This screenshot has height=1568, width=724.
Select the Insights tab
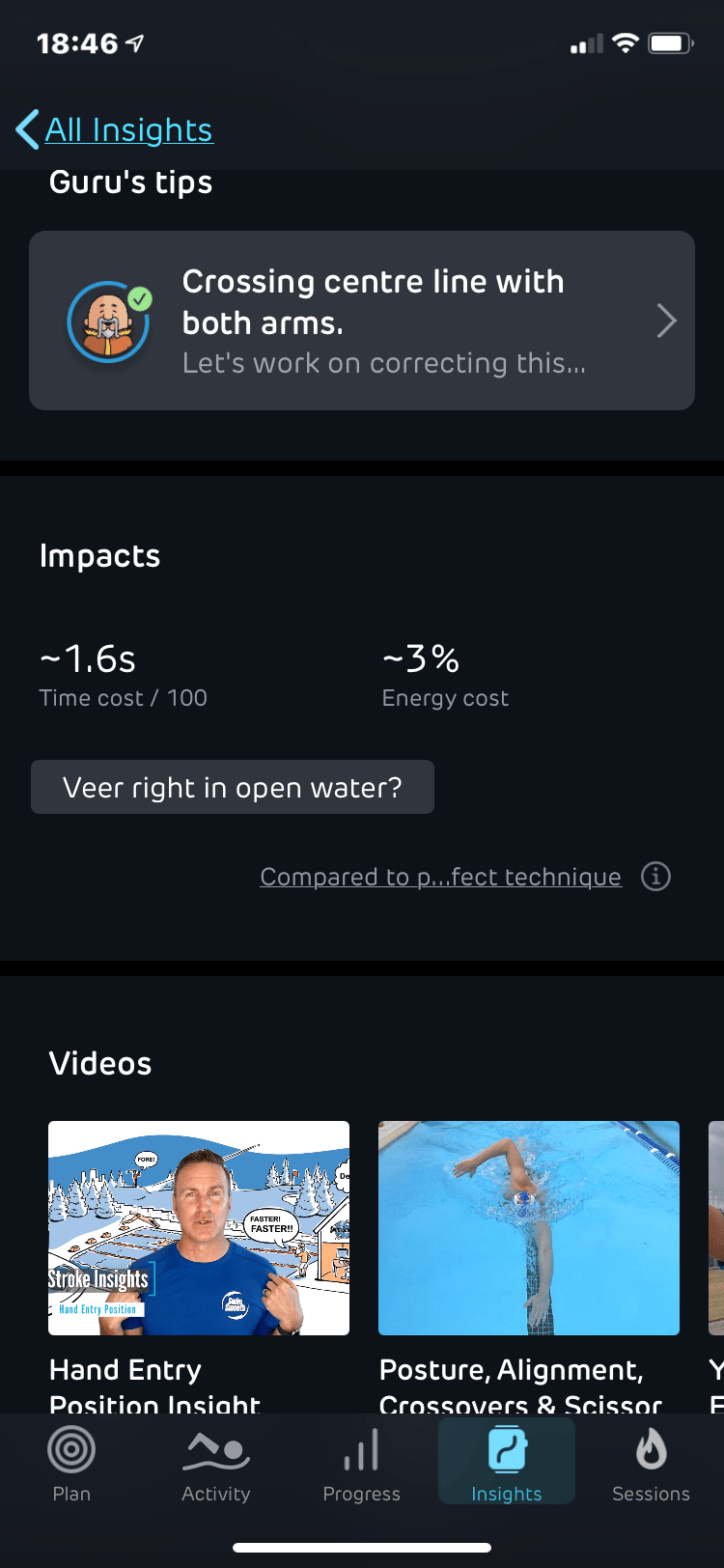[x=507, y=1465]
